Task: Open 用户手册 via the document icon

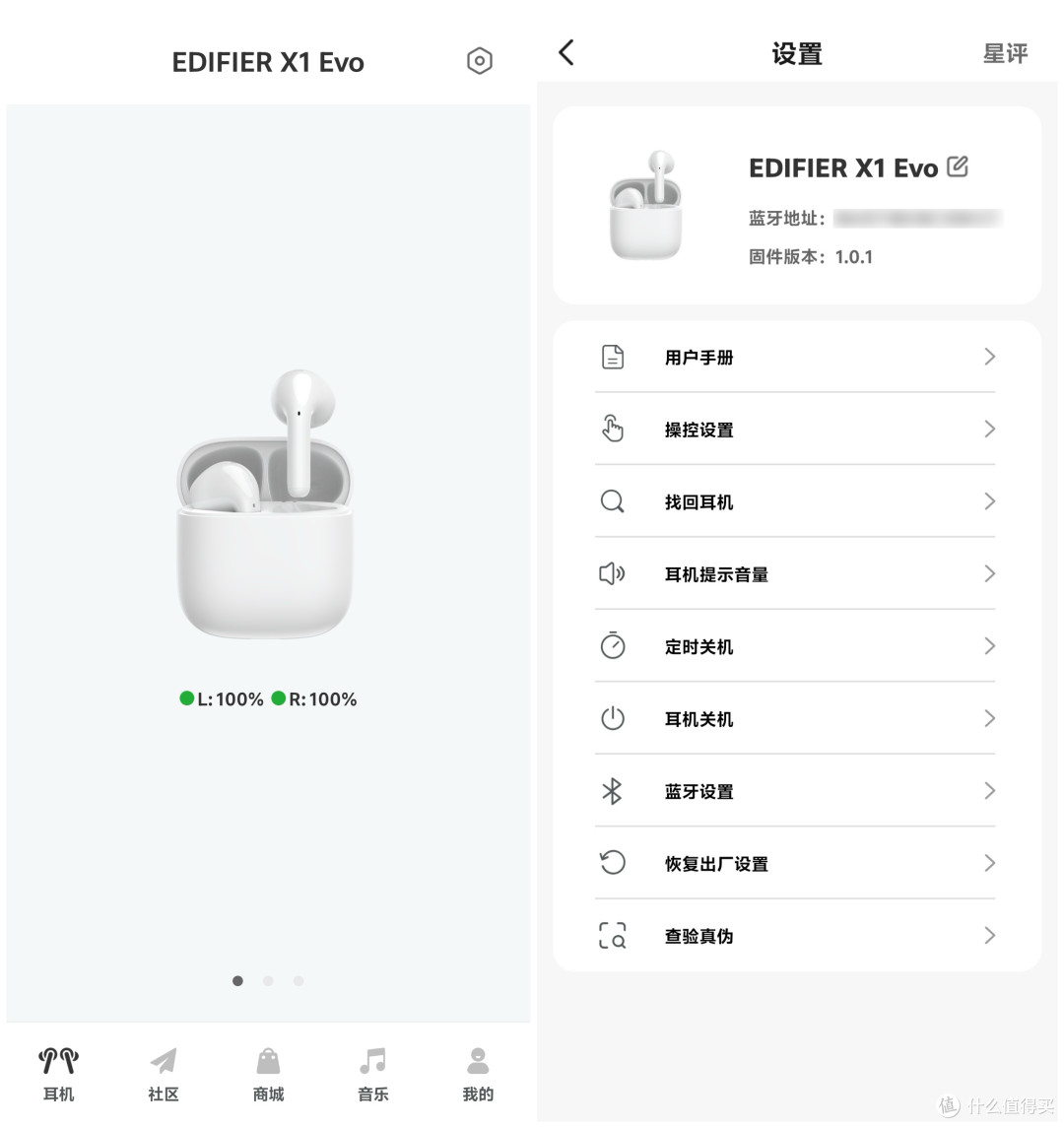Action: coord(613,357)
